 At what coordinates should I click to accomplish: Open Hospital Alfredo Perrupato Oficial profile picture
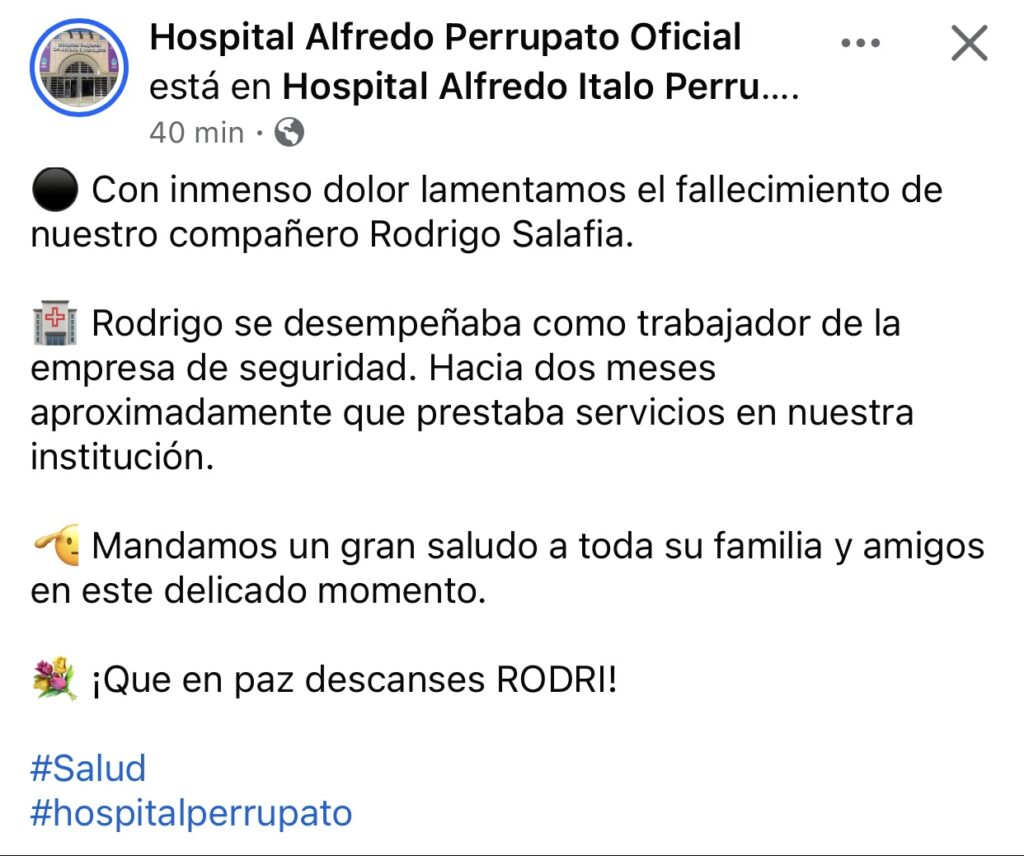pos(80,68)
